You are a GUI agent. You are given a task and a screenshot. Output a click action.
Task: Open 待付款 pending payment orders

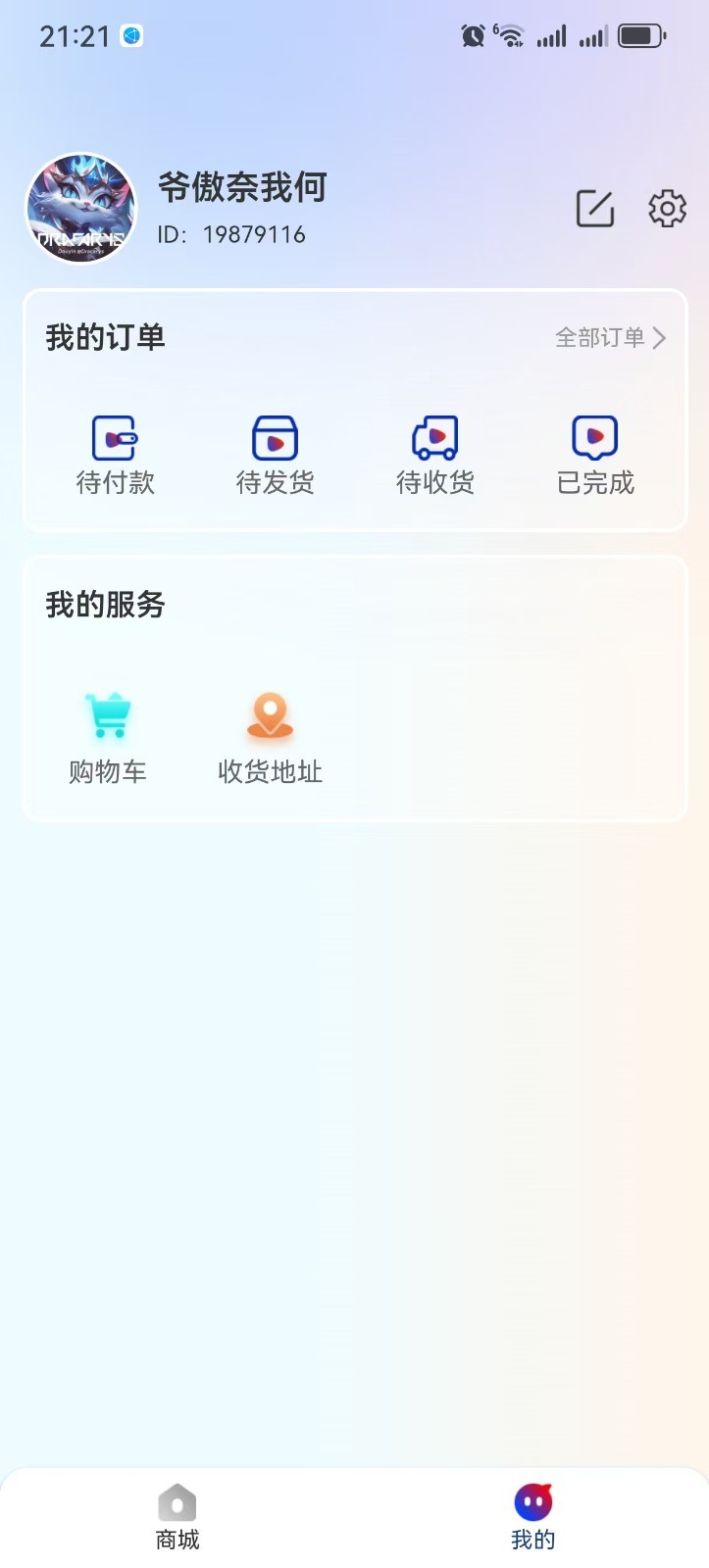click(115, 455)
